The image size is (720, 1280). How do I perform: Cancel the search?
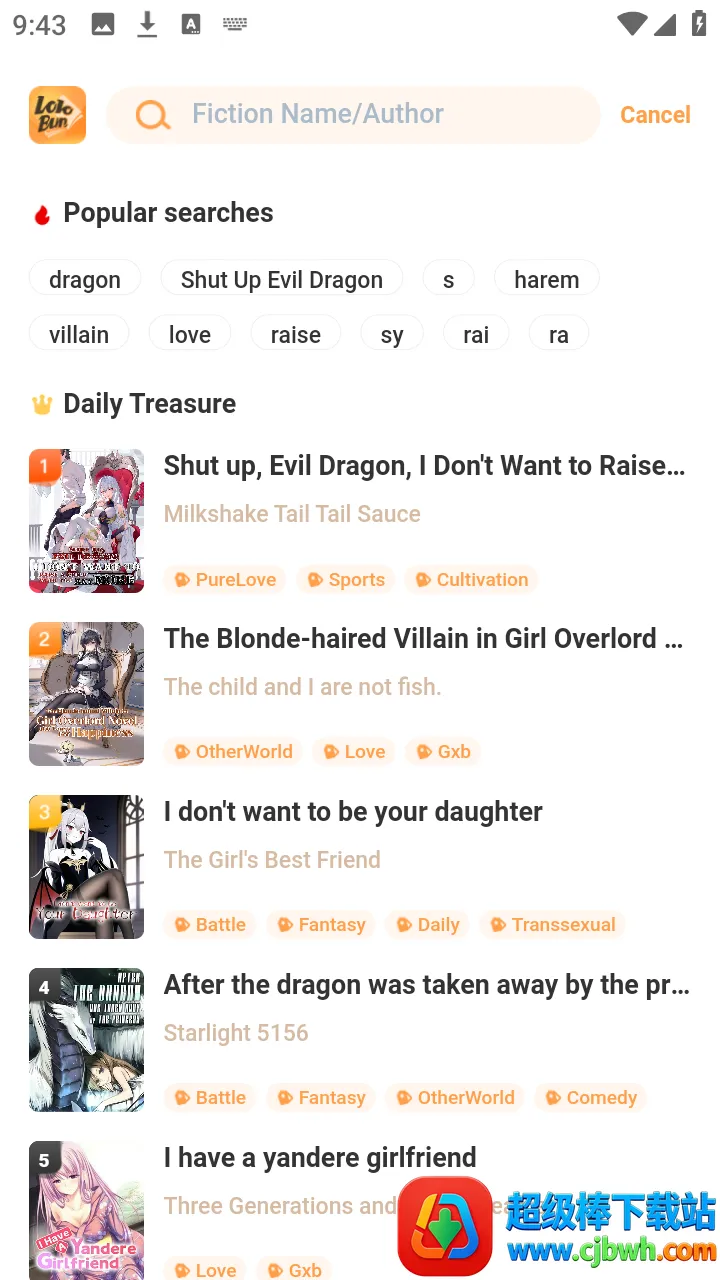[x=655, y=115]
